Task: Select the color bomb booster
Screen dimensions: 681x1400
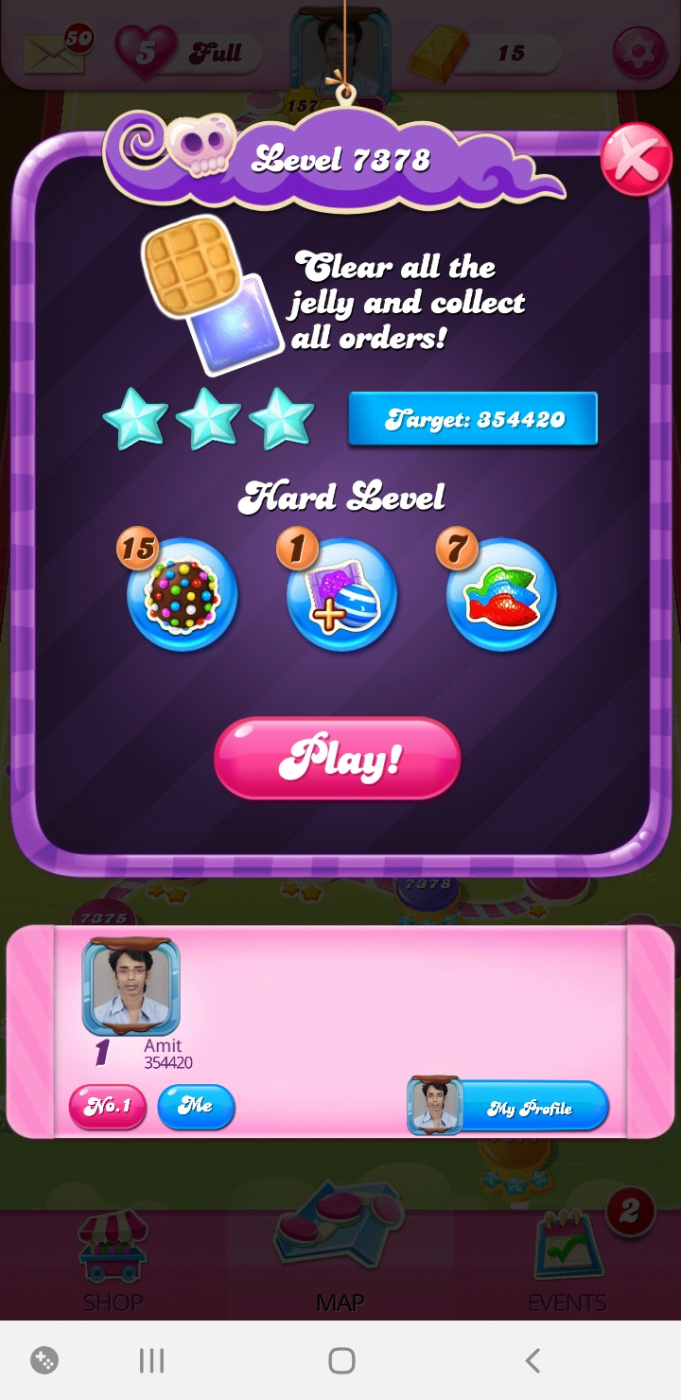Action: tap(182, 595)
